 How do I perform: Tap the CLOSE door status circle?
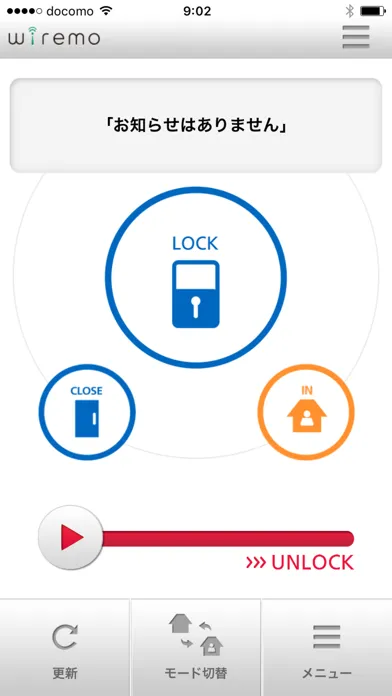coord(87,412)
